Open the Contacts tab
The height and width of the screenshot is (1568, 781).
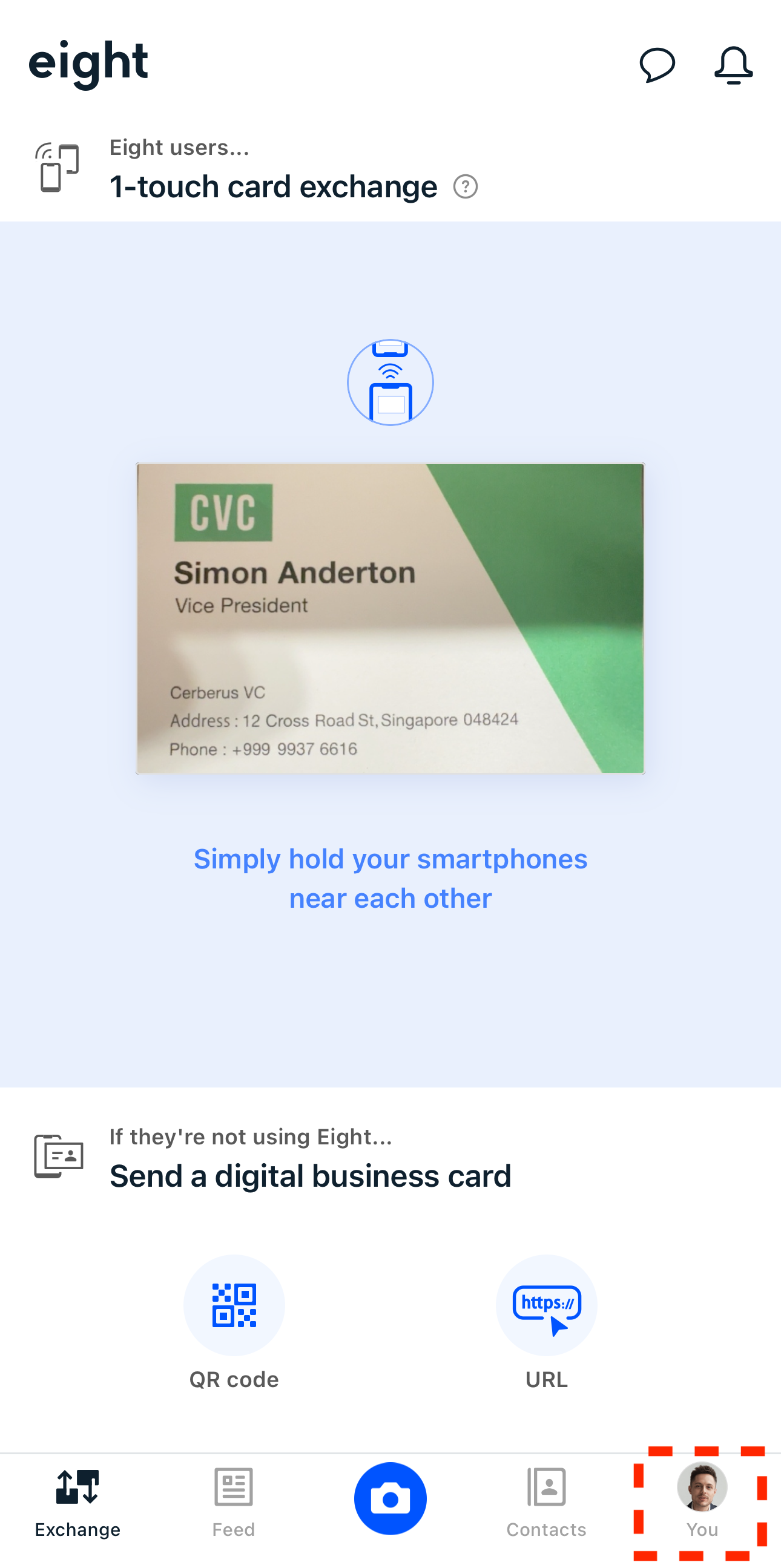(x=545, y=1503)
